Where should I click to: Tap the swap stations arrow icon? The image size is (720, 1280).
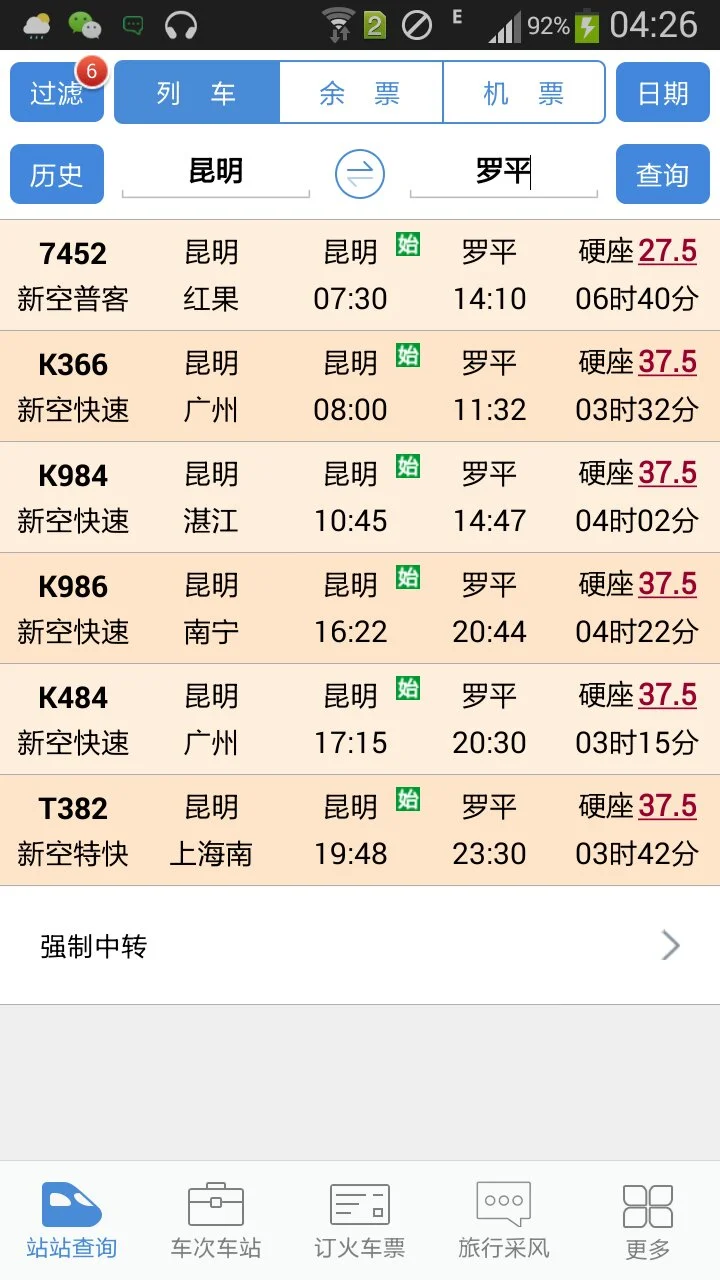[359, 171]
